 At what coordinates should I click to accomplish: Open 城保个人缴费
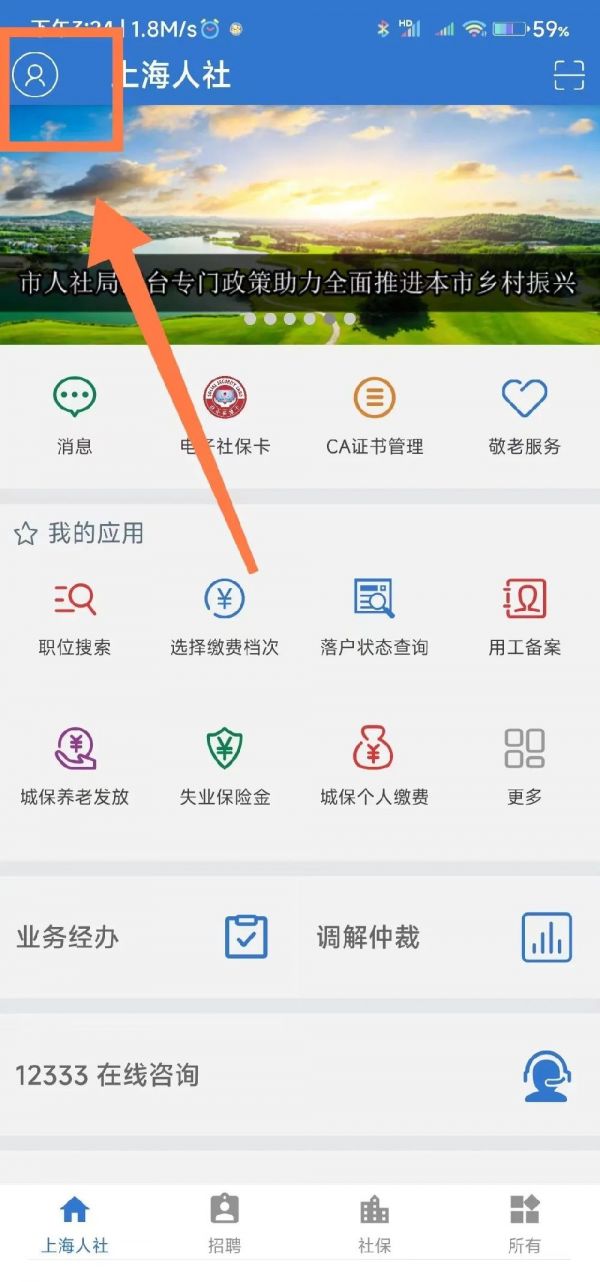click(375, 766)
